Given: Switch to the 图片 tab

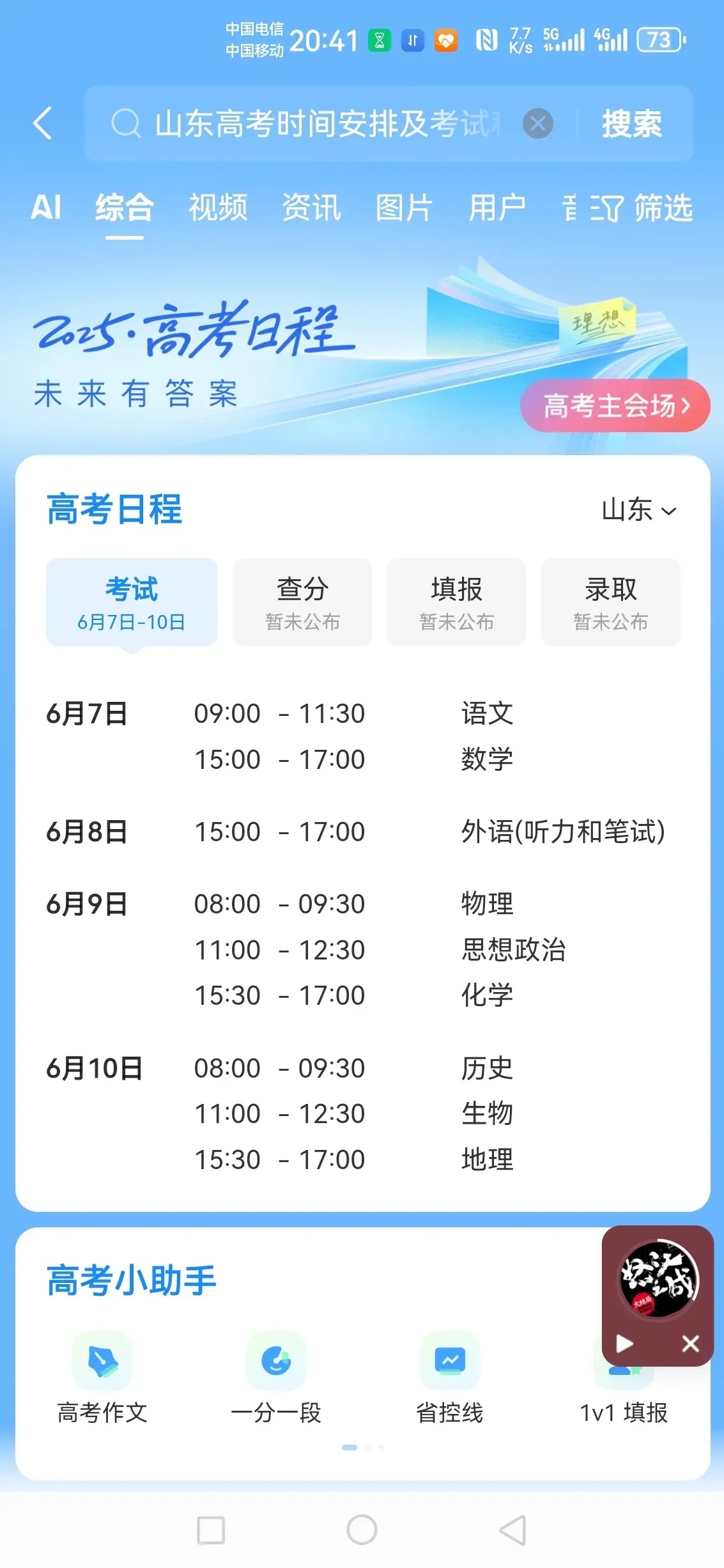Looking at the screenshot, I should (404, 208).
